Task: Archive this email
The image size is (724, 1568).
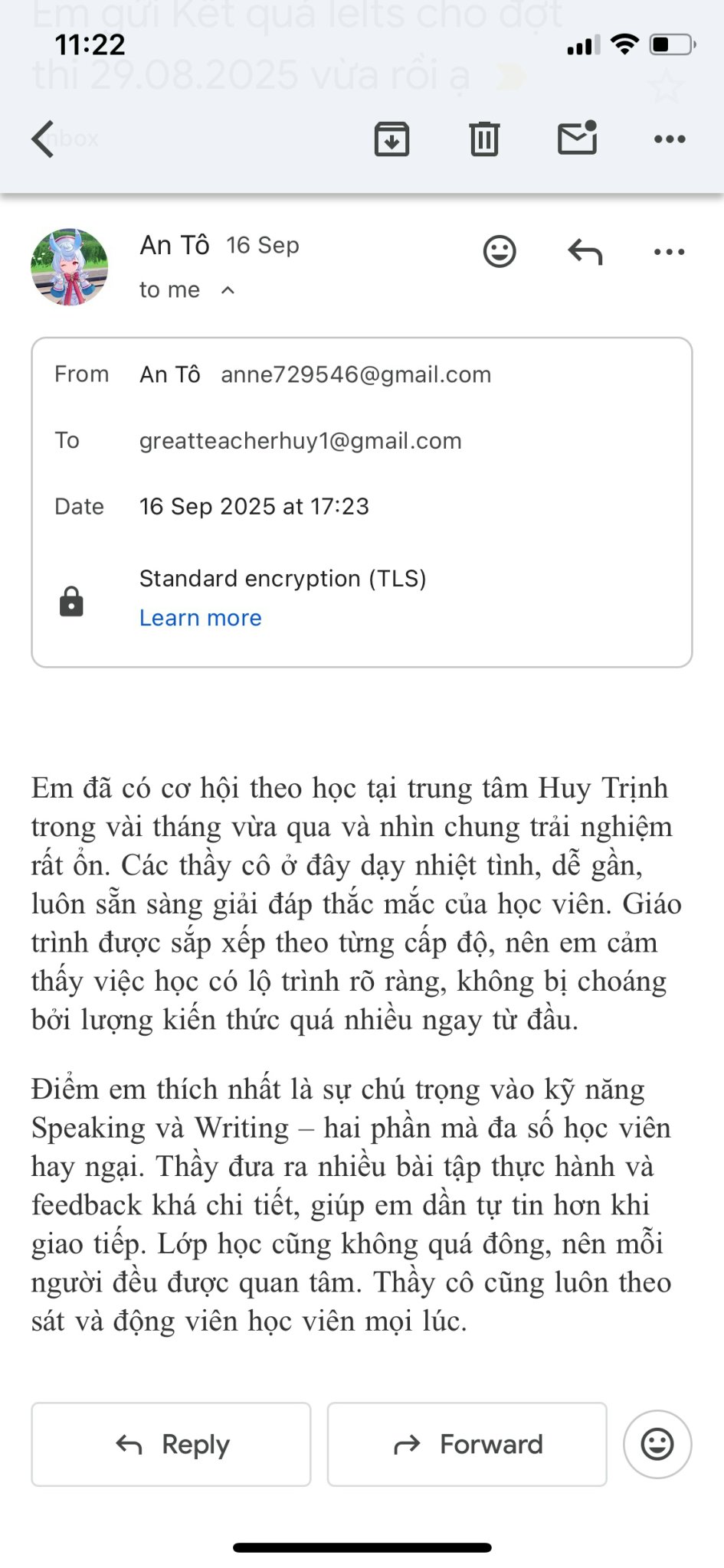Action: click(x=391, y=139)
